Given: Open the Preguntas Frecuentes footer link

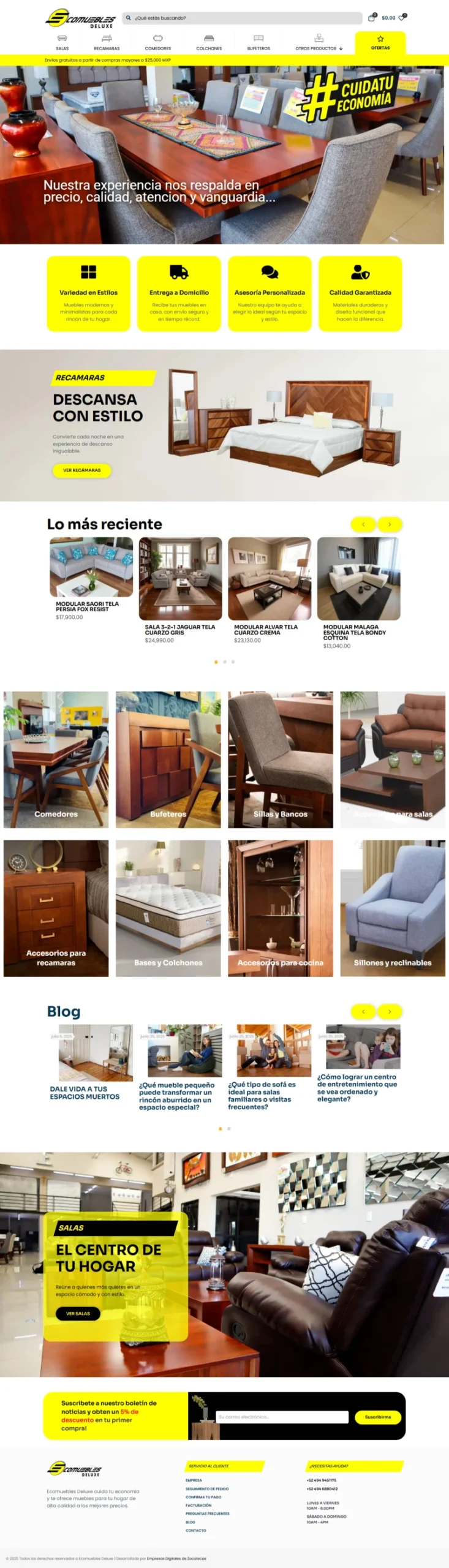Looking at the screenshot, I should click(207, 1513).
